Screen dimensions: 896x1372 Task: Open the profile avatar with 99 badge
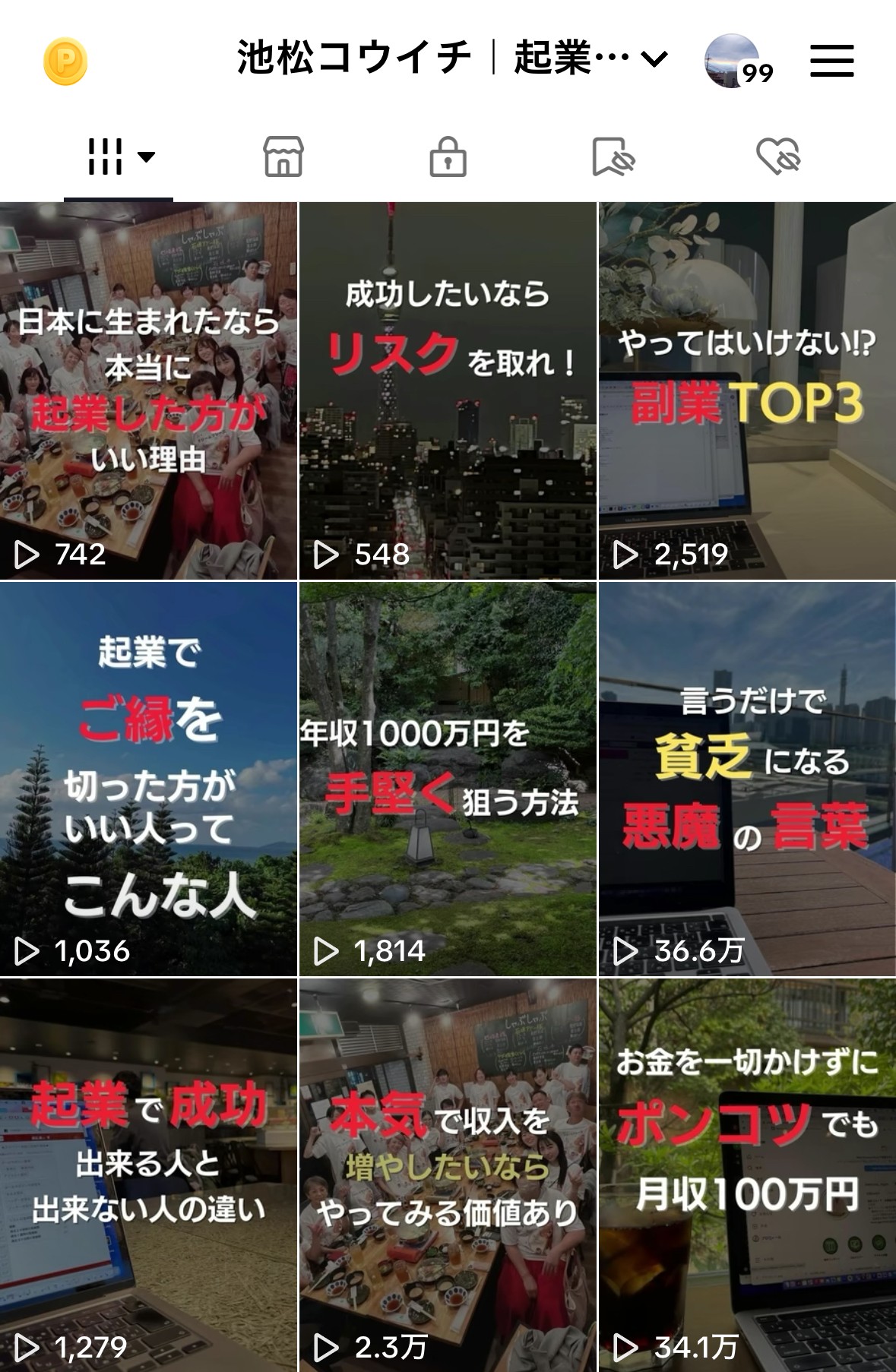pyautogui.click(x=733, y=61)
